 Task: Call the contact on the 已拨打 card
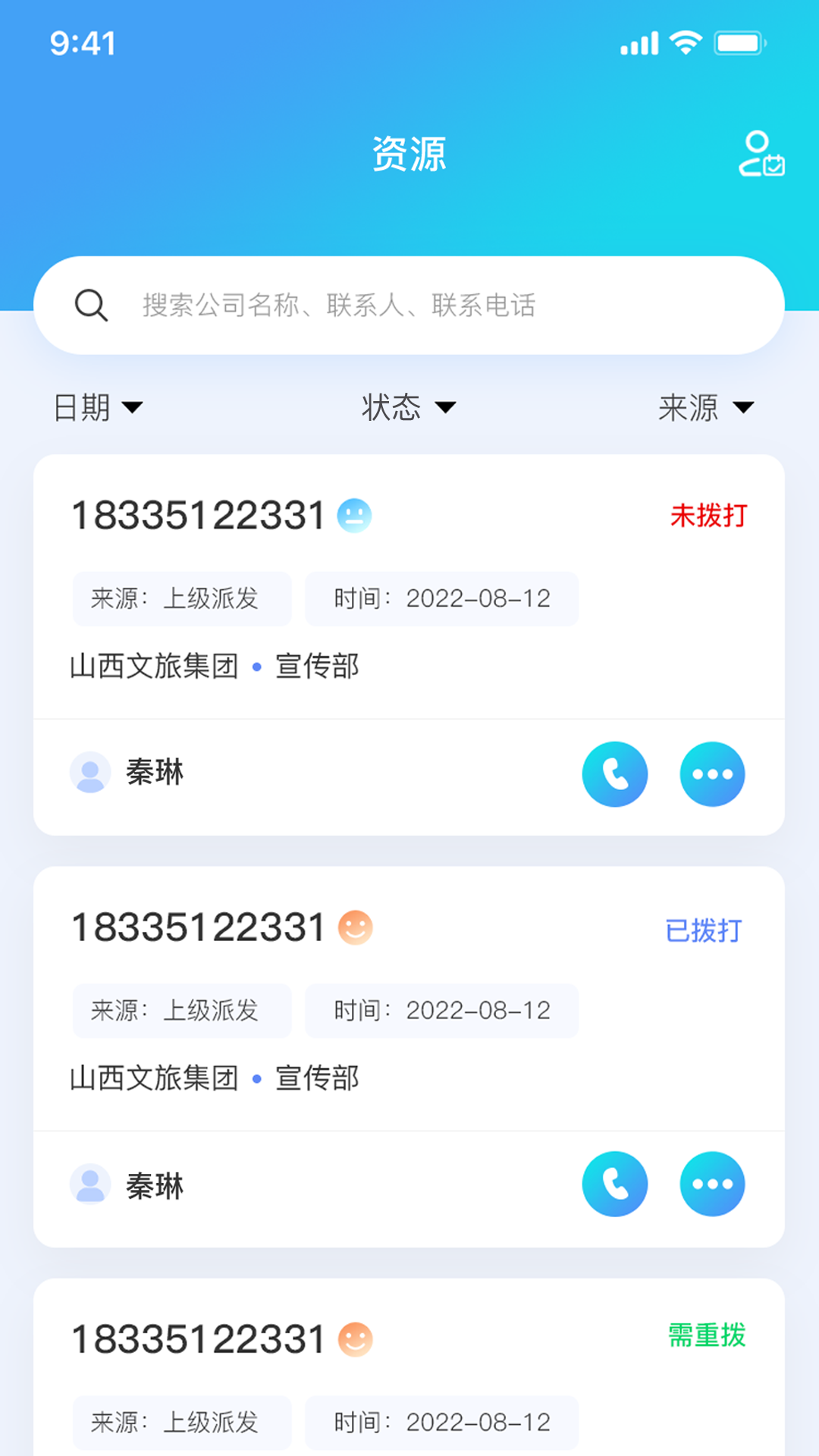click(614, 1184)
